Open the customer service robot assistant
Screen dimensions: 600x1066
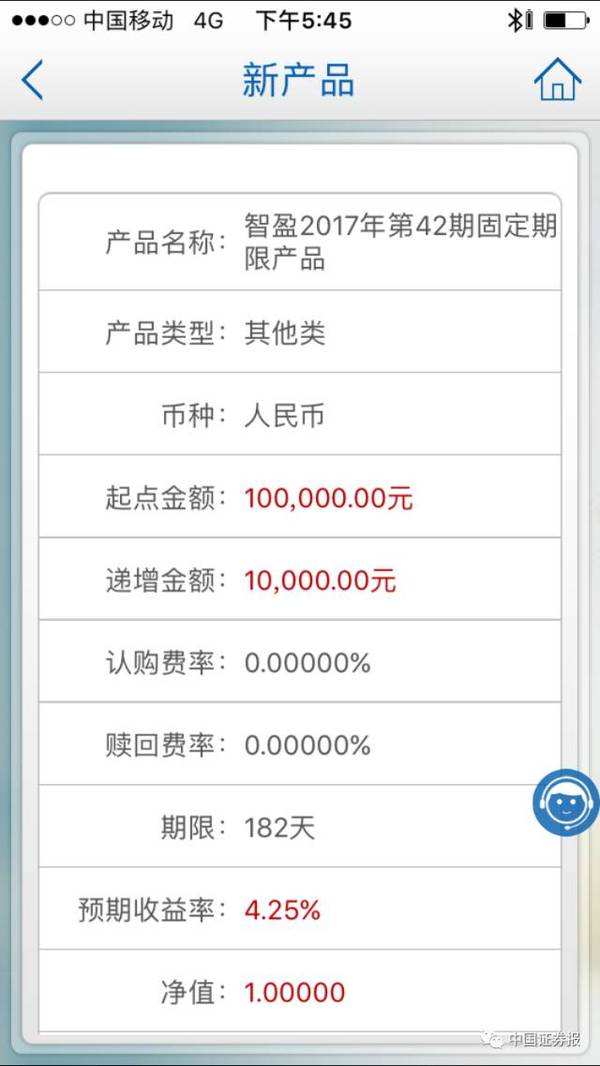point(565,802)
